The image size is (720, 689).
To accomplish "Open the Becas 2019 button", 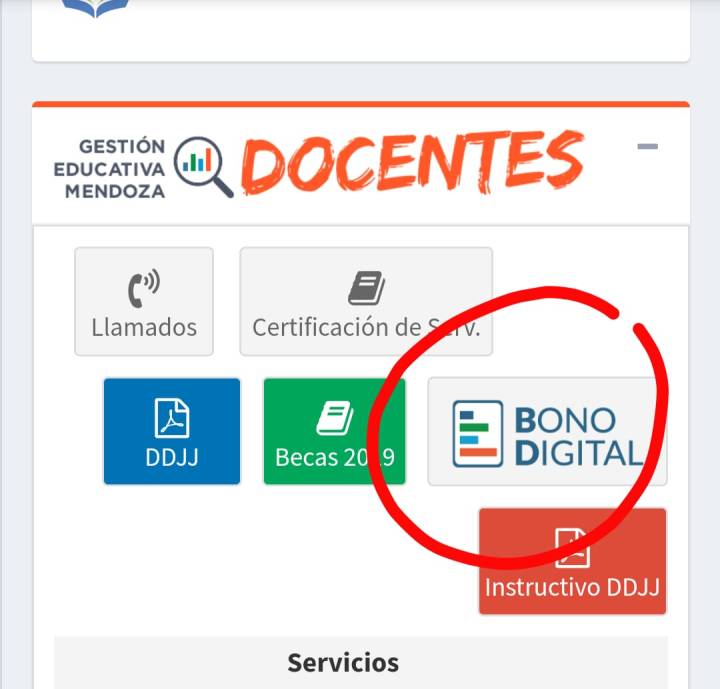I will 334,431.
